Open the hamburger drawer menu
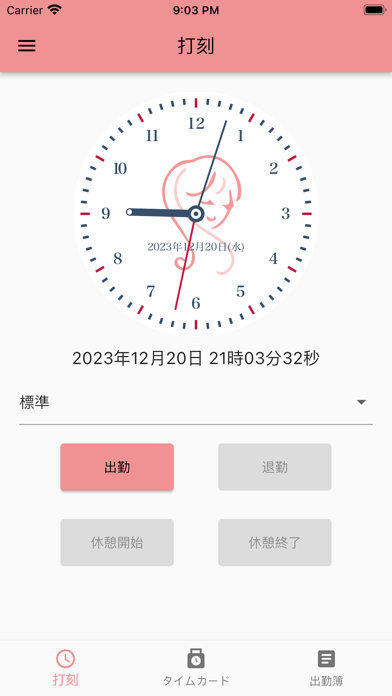 [27, 46]
